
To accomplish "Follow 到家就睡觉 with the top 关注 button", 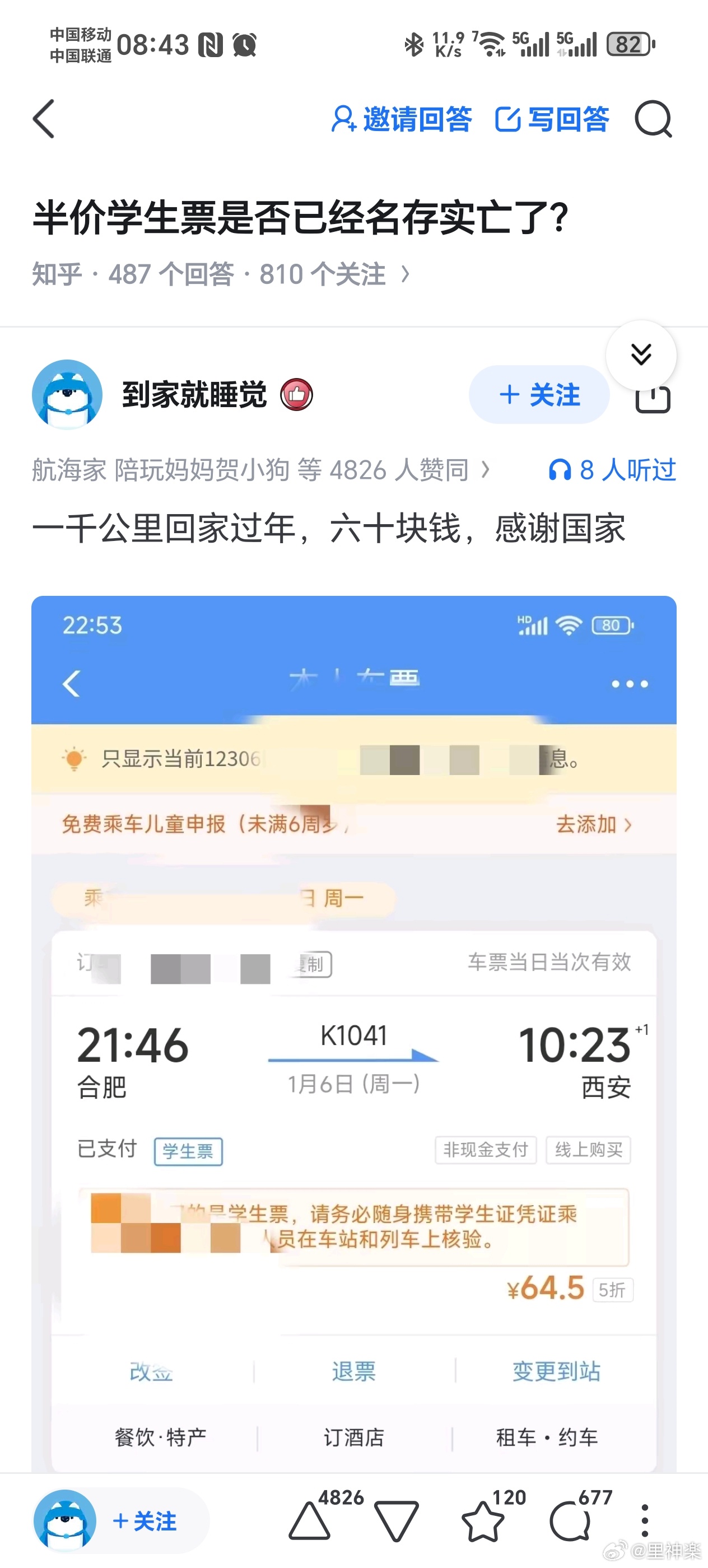I will 539,395.
